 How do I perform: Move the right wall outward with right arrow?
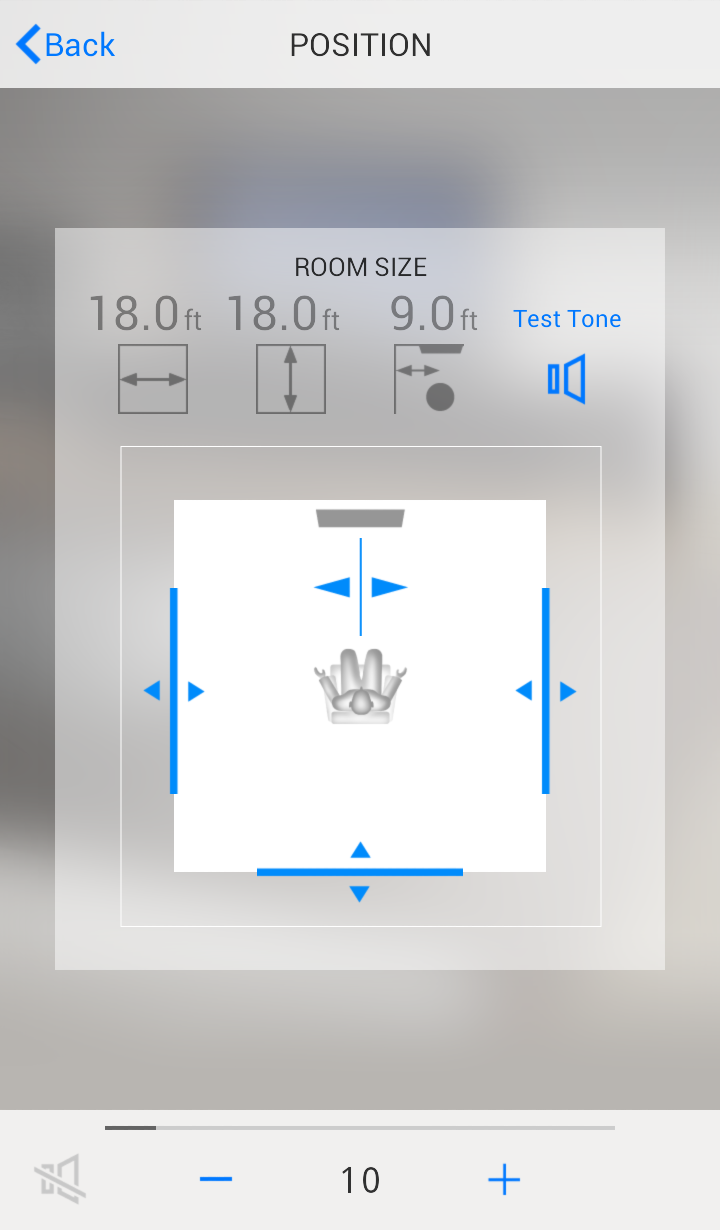tap(568, 691)
